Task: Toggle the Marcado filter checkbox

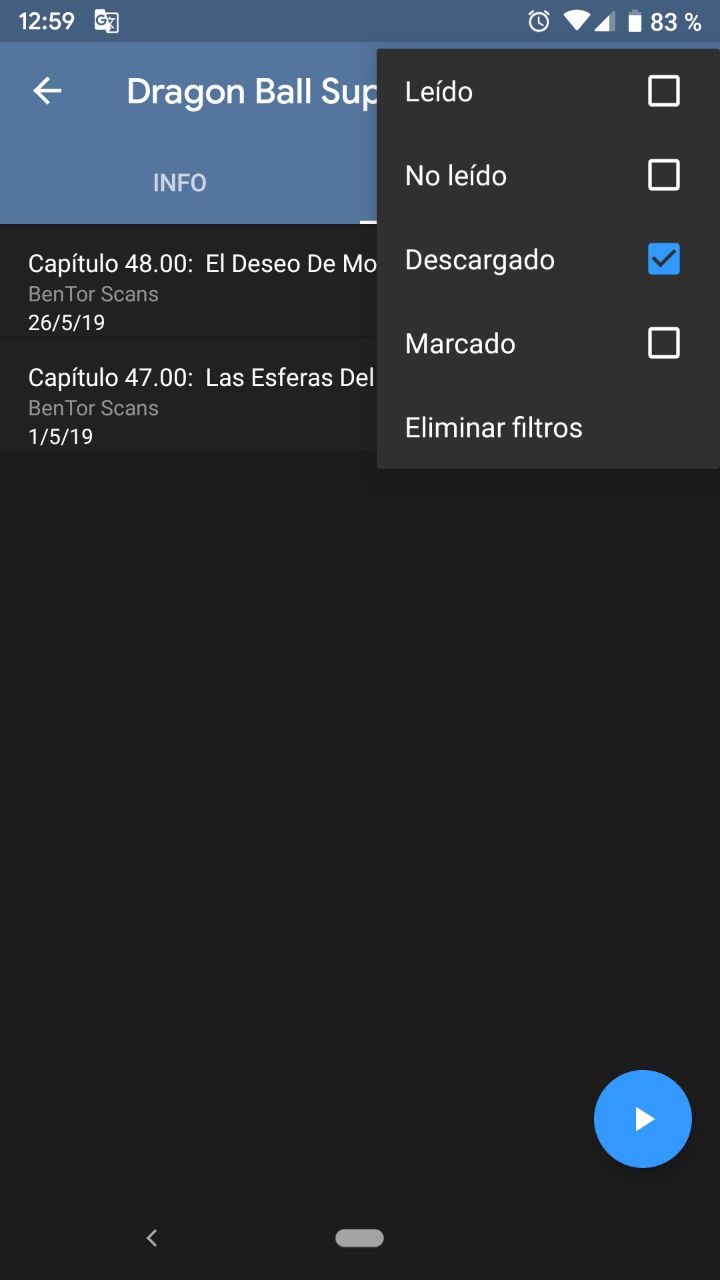Action: click(x=663, y=344)
